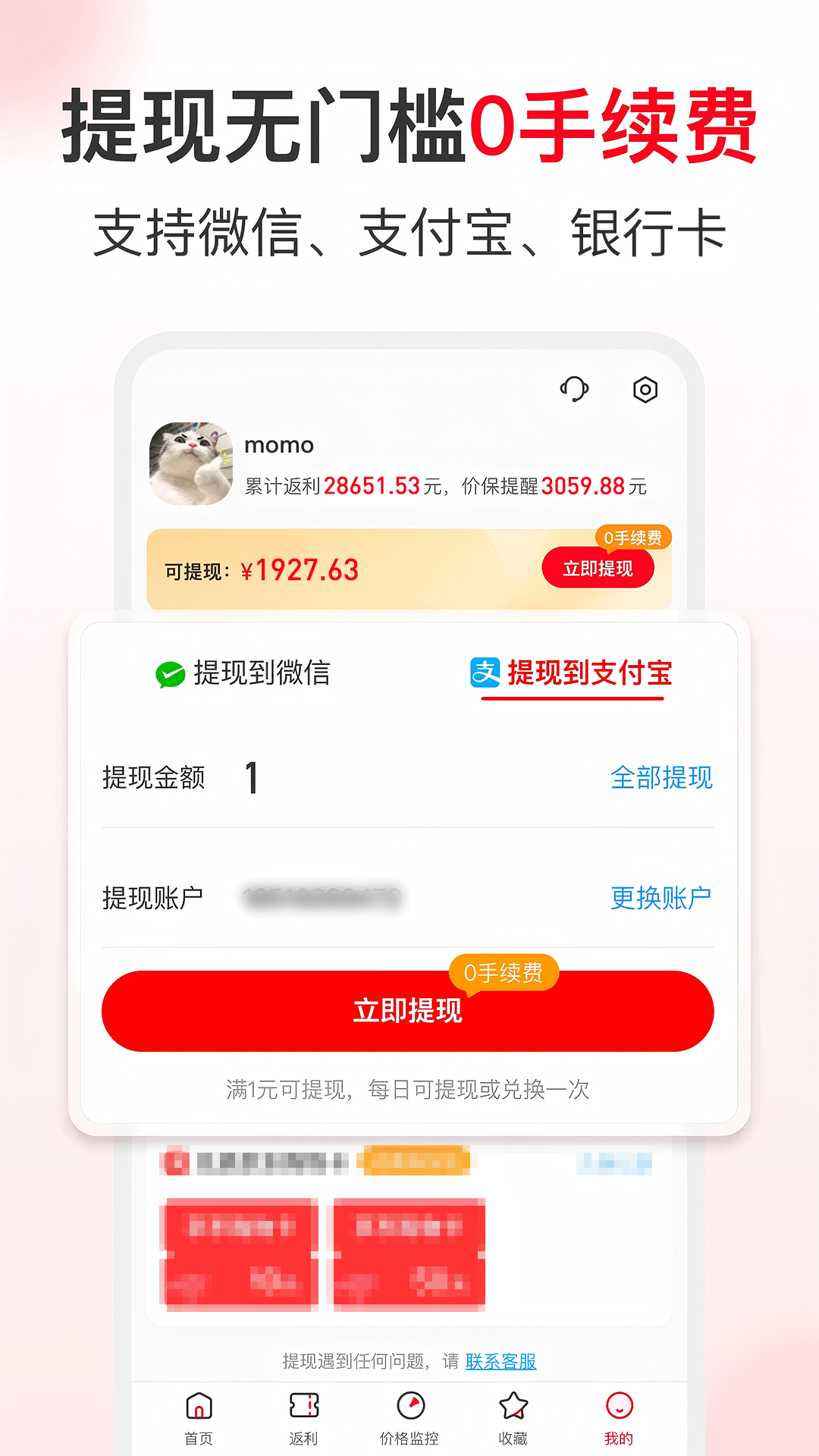Tap the WeChat icon next to 提现到微信
Image resolution: width=819 pixels, height=1456 pixels.
pos(169,673)
